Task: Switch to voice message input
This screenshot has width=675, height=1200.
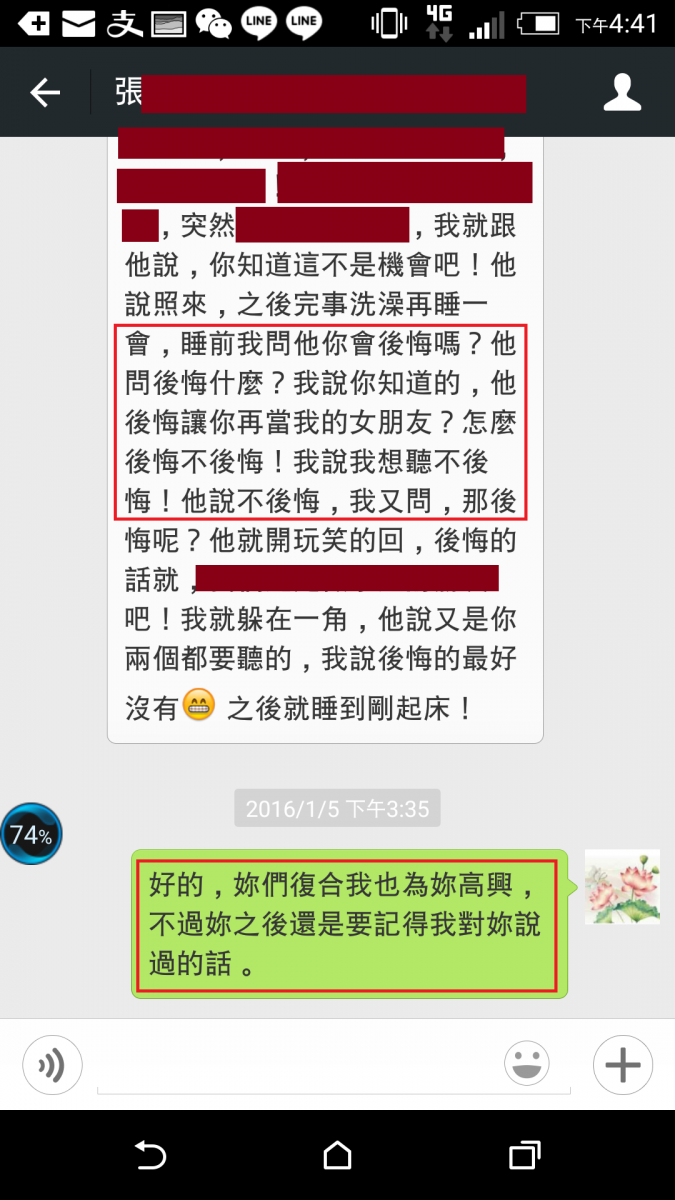Action: (52, 1062)
